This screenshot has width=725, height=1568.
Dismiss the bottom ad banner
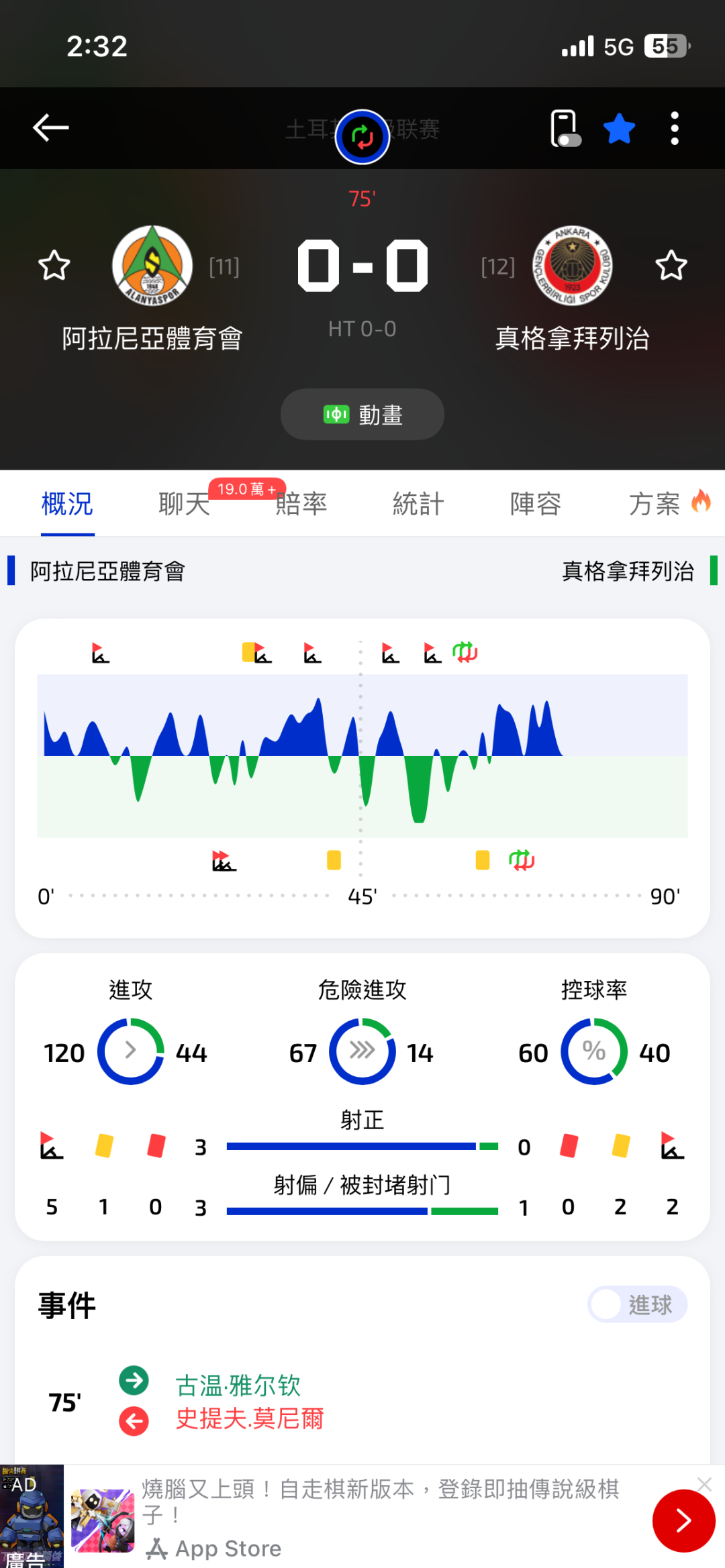(704, 1484)
